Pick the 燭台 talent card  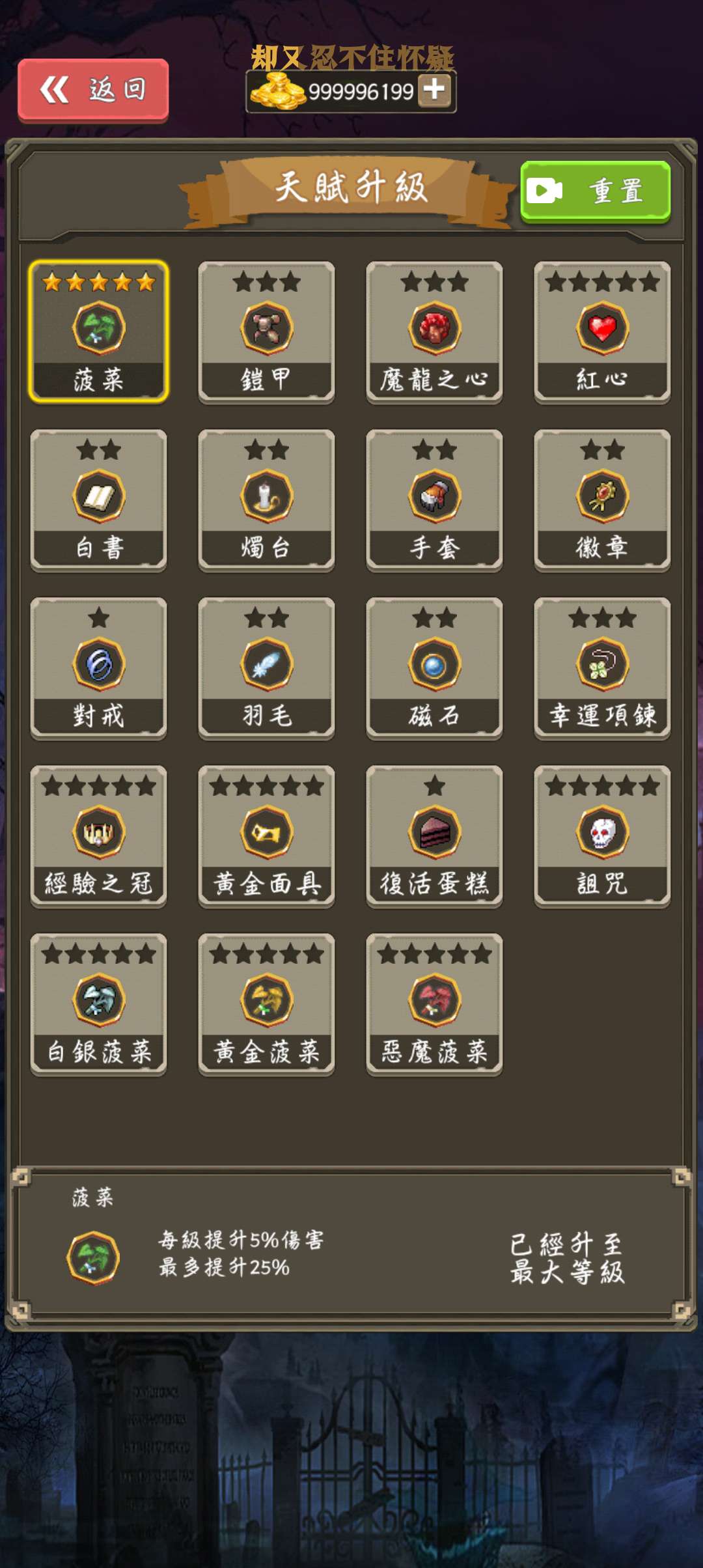pyautogui.click(x=266, y=500)
